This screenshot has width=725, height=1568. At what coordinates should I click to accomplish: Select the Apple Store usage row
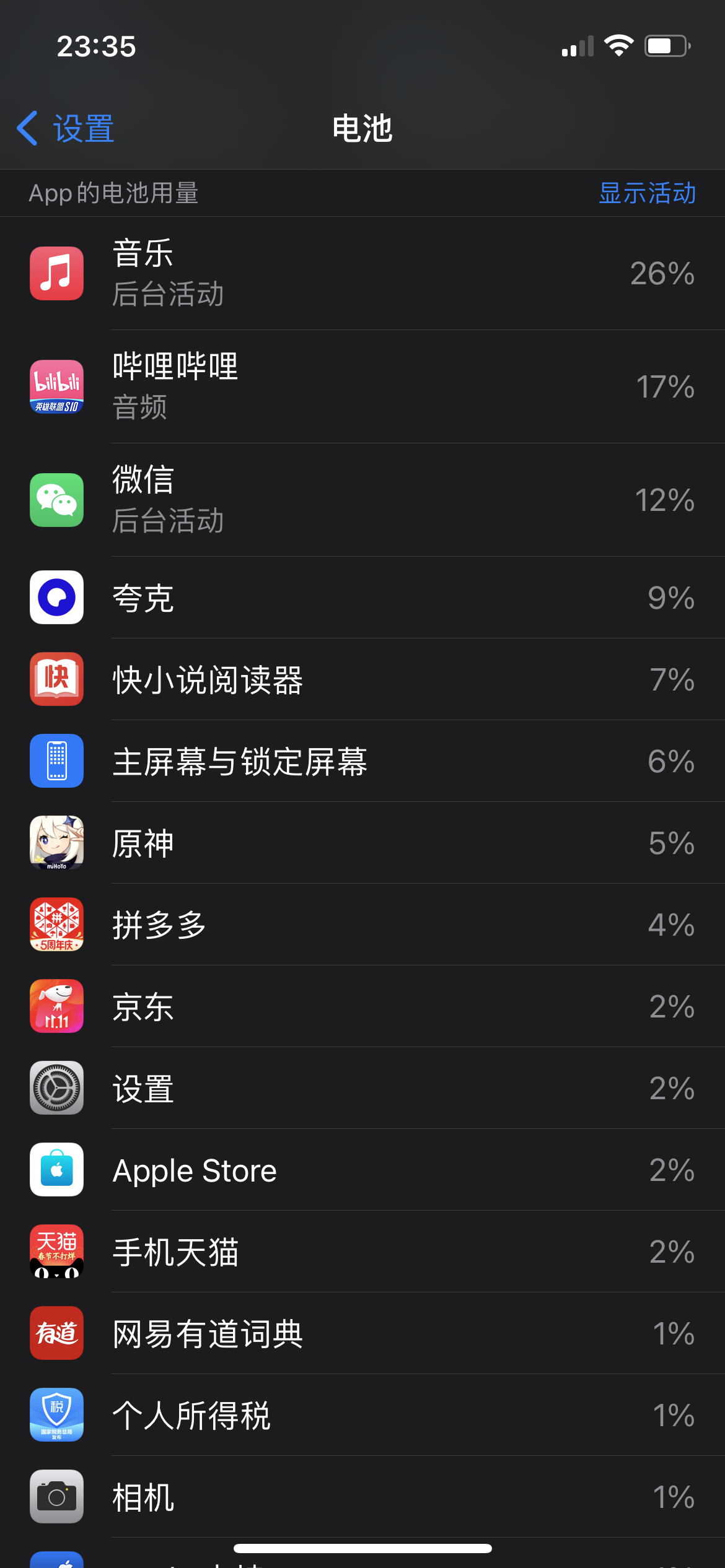(x=362, y=1170)
